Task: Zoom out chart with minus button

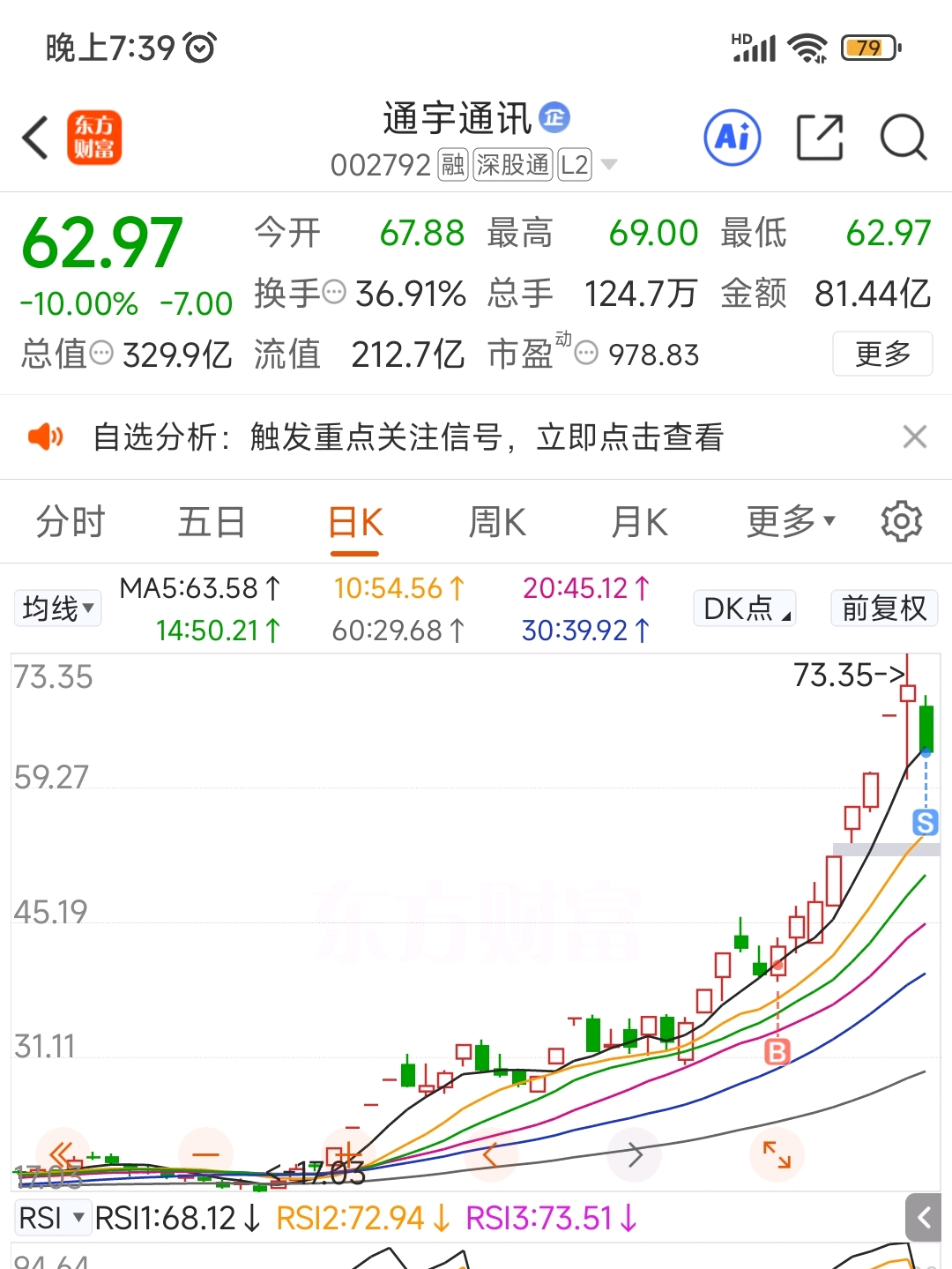Action: click(205, 1154)
